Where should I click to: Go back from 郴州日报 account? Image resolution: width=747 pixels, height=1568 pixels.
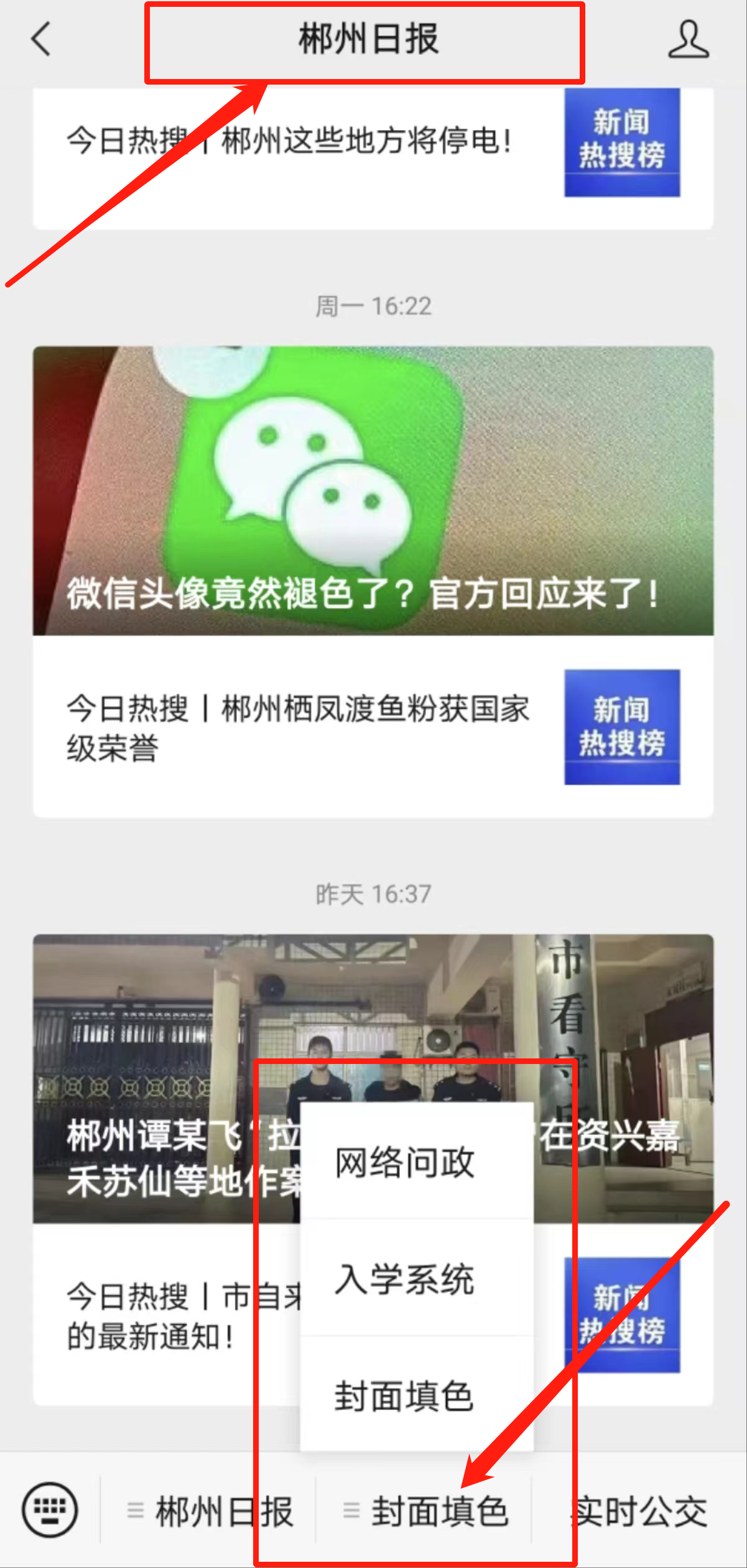pyautogui.click(x=41, y=40)
